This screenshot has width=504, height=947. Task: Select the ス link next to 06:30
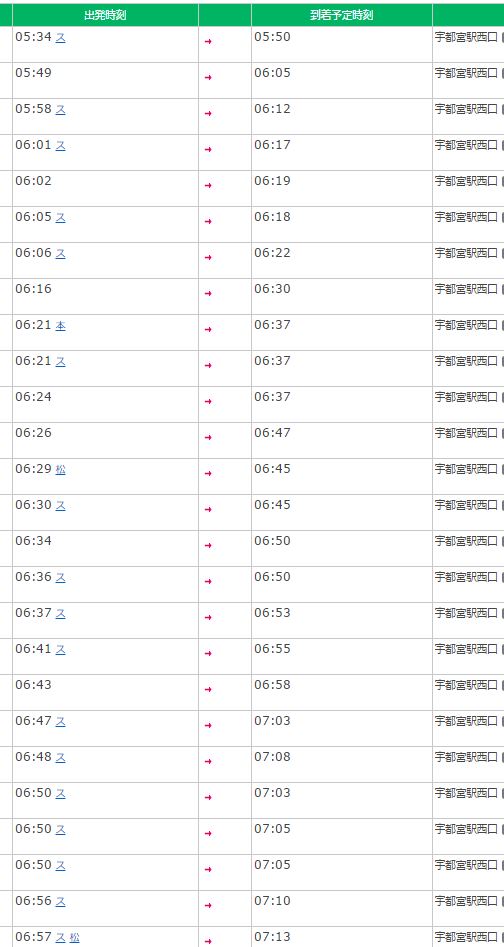pos(60,506)
